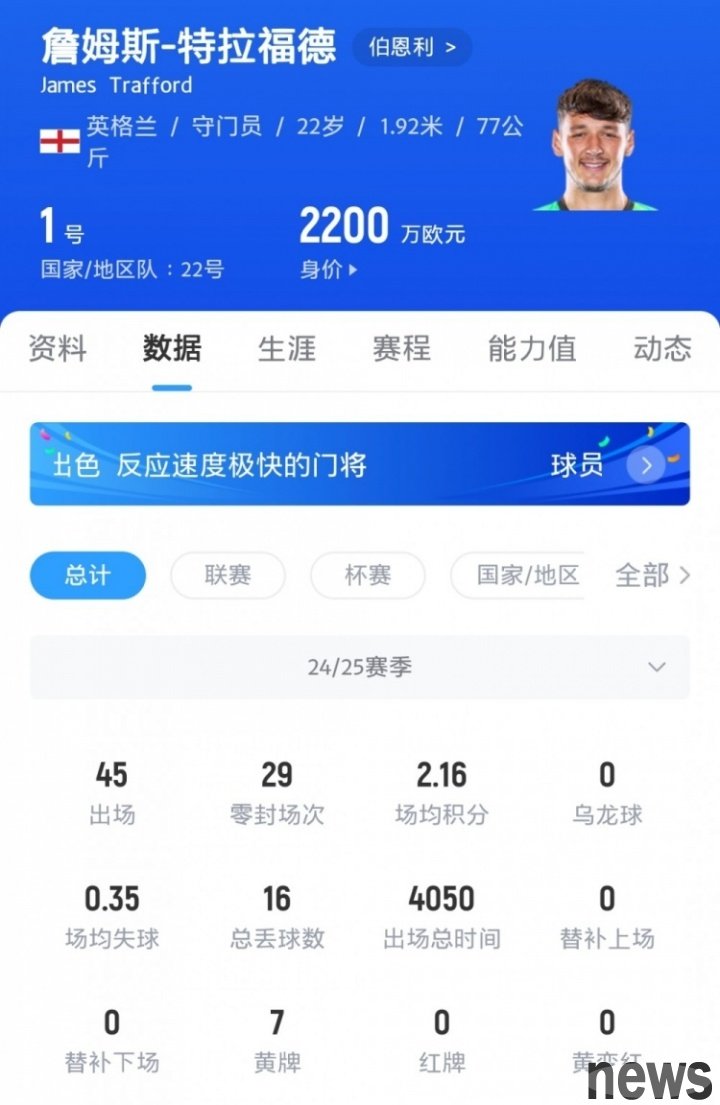The width and height of the screenshot is (720, 1105).
Task: Switch to the 生涯 tab
Action: tap(287, 348)
